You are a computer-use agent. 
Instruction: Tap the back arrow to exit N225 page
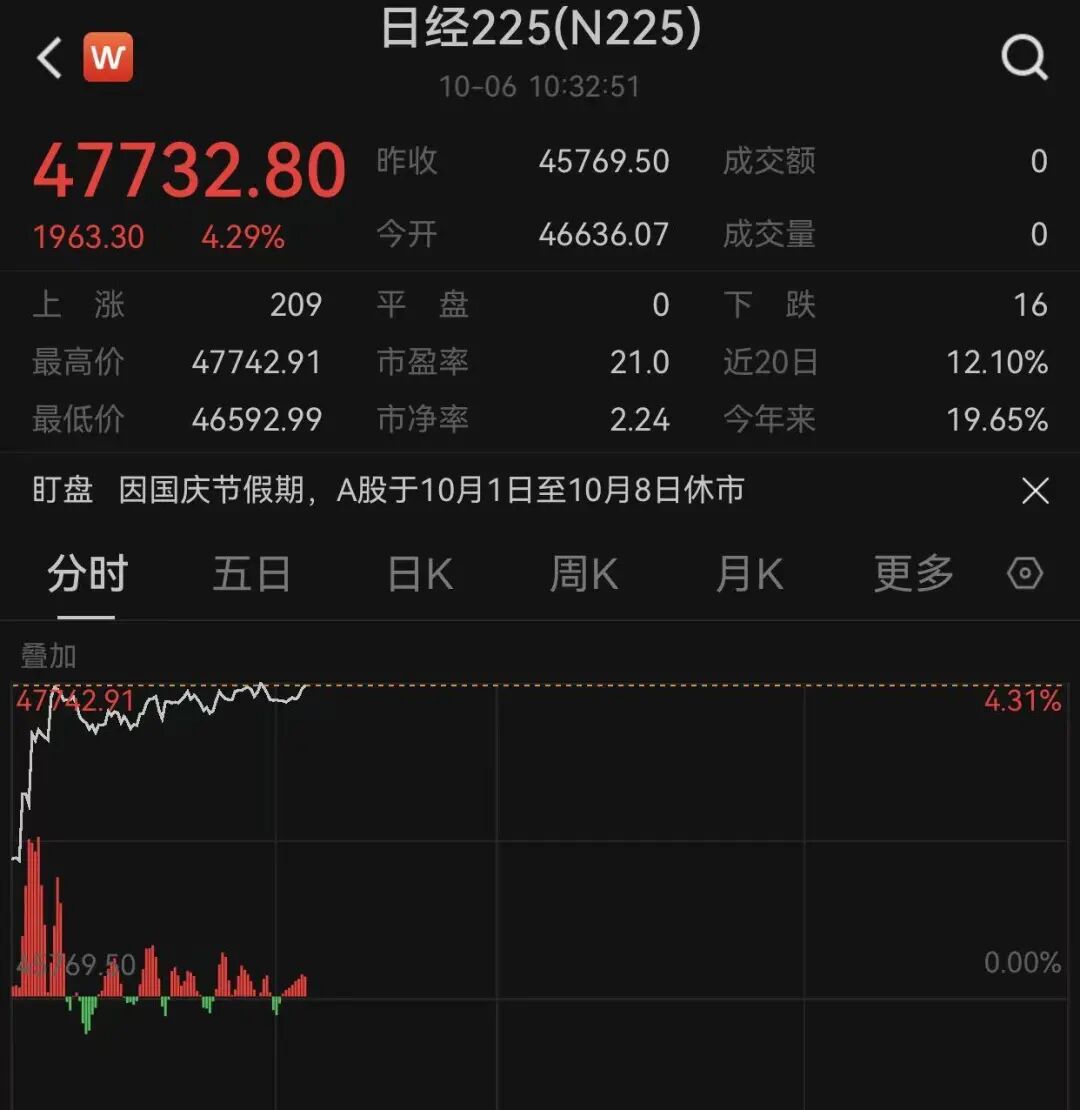pos(47,57)
